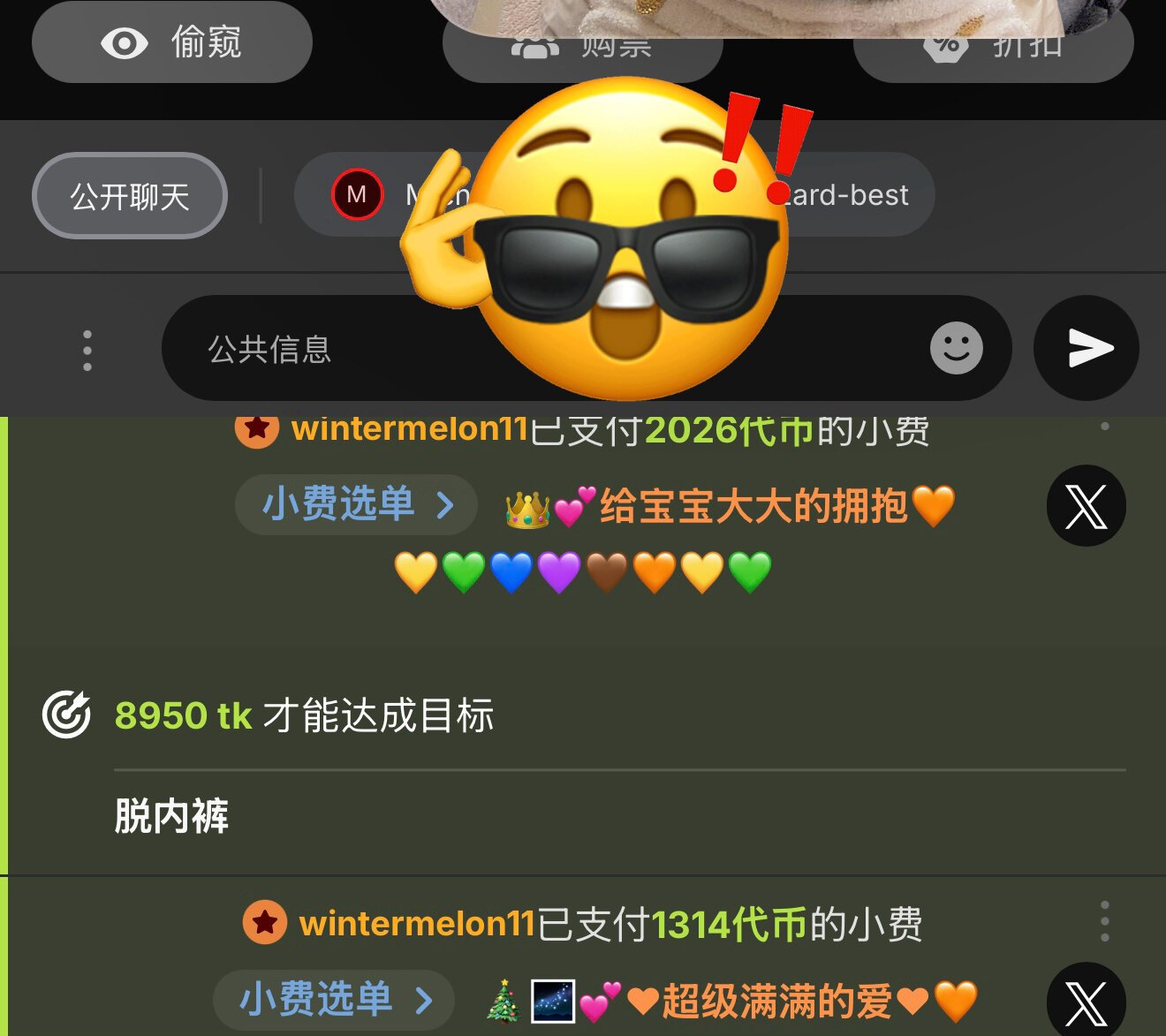The height and width of the screenshot is (1036, 1166).
Task: Send the chat message
Action: (1086, 348)
